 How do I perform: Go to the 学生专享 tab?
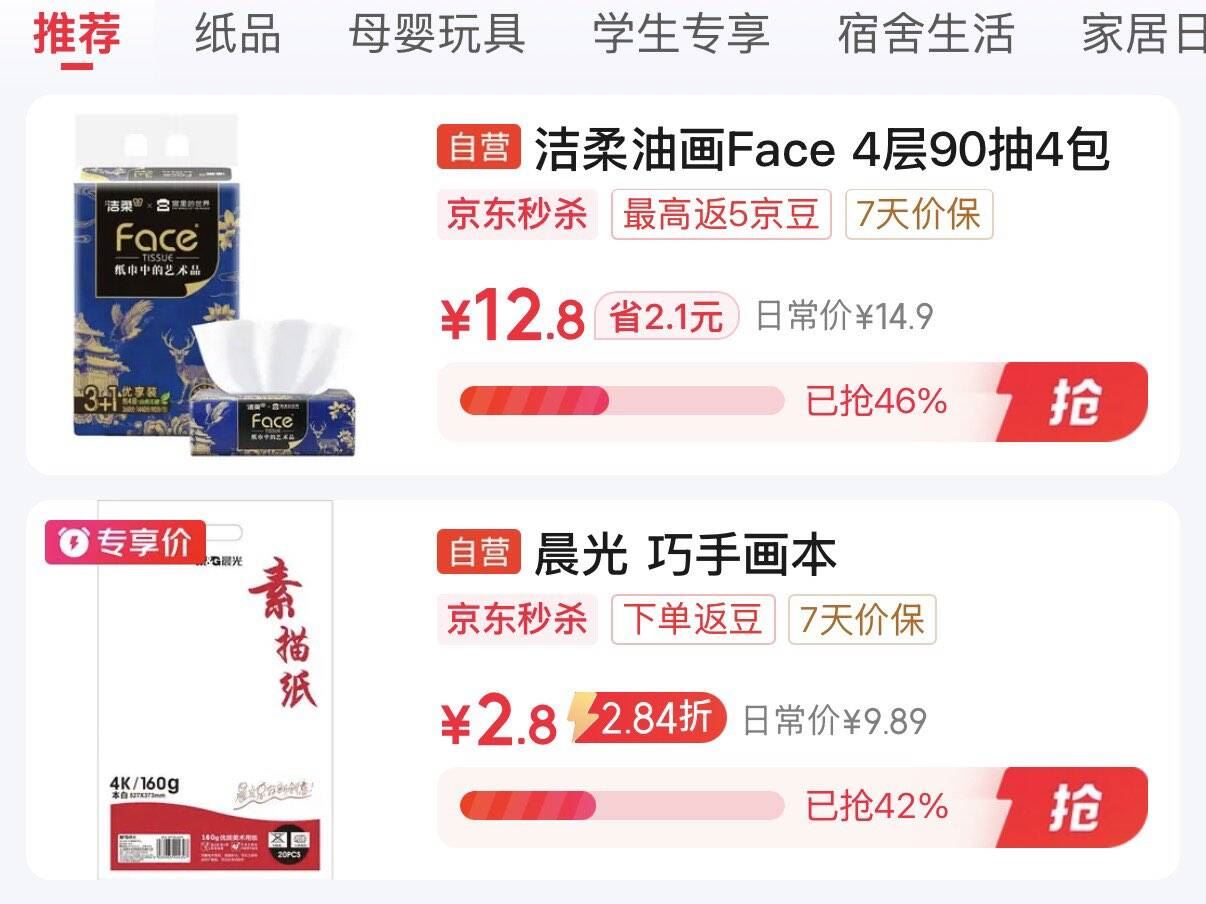coord(681,33)
